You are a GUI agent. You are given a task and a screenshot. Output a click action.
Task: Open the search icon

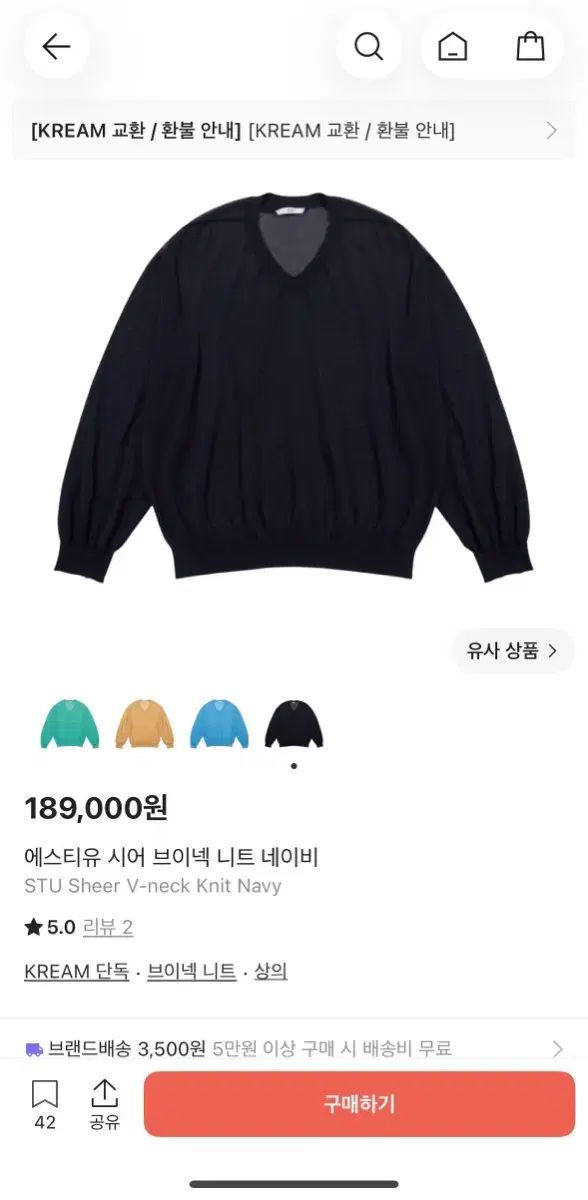pos(369,46)
